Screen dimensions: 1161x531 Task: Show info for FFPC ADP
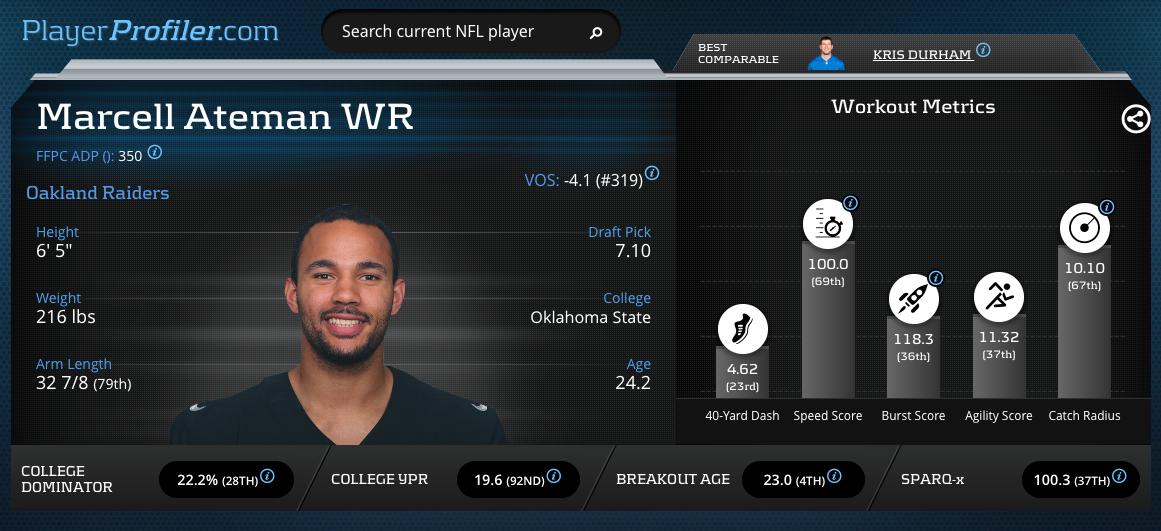(155, 153)
